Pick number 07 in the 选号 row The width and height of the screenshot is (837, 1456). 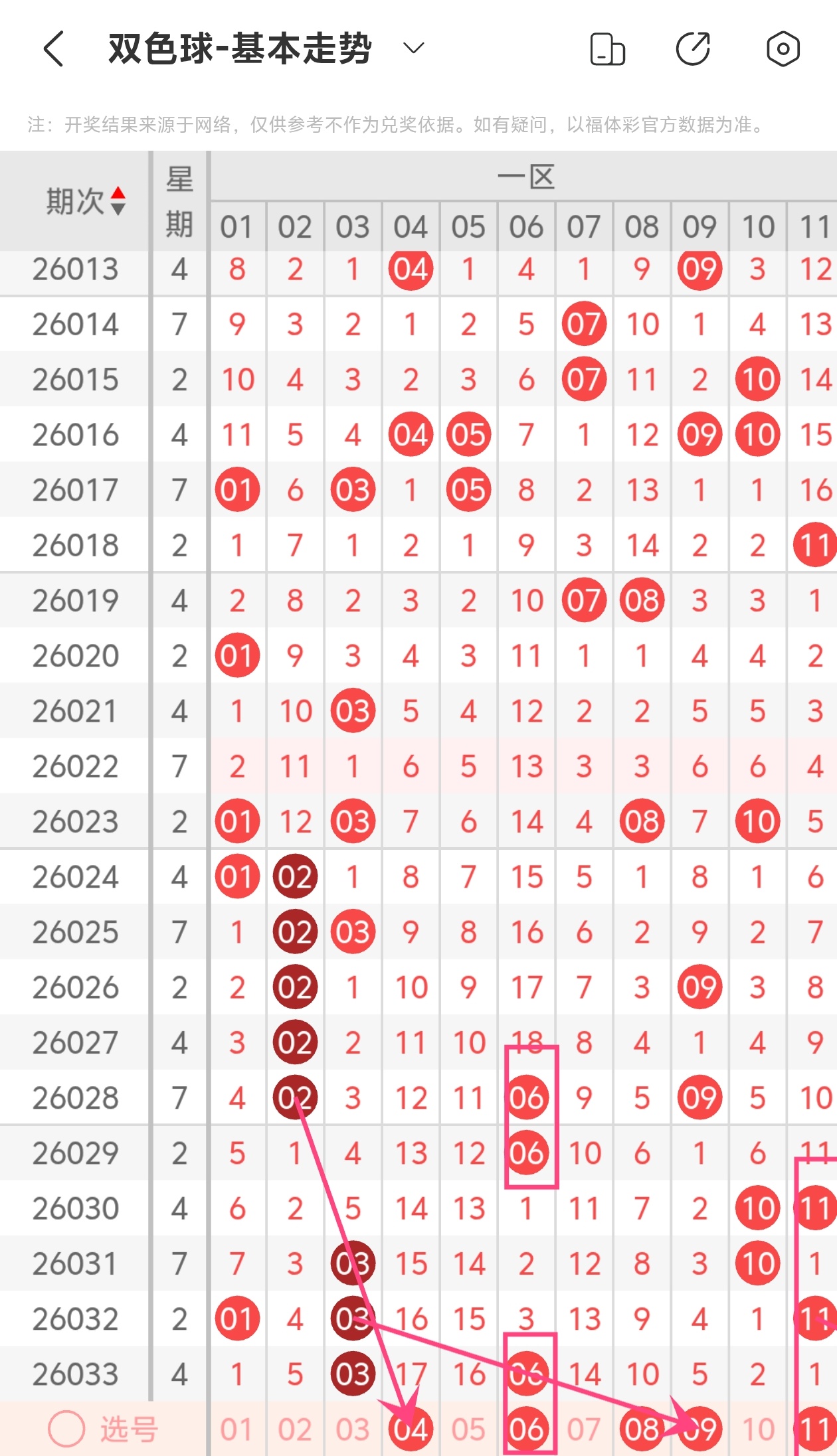pos(584,1429)
